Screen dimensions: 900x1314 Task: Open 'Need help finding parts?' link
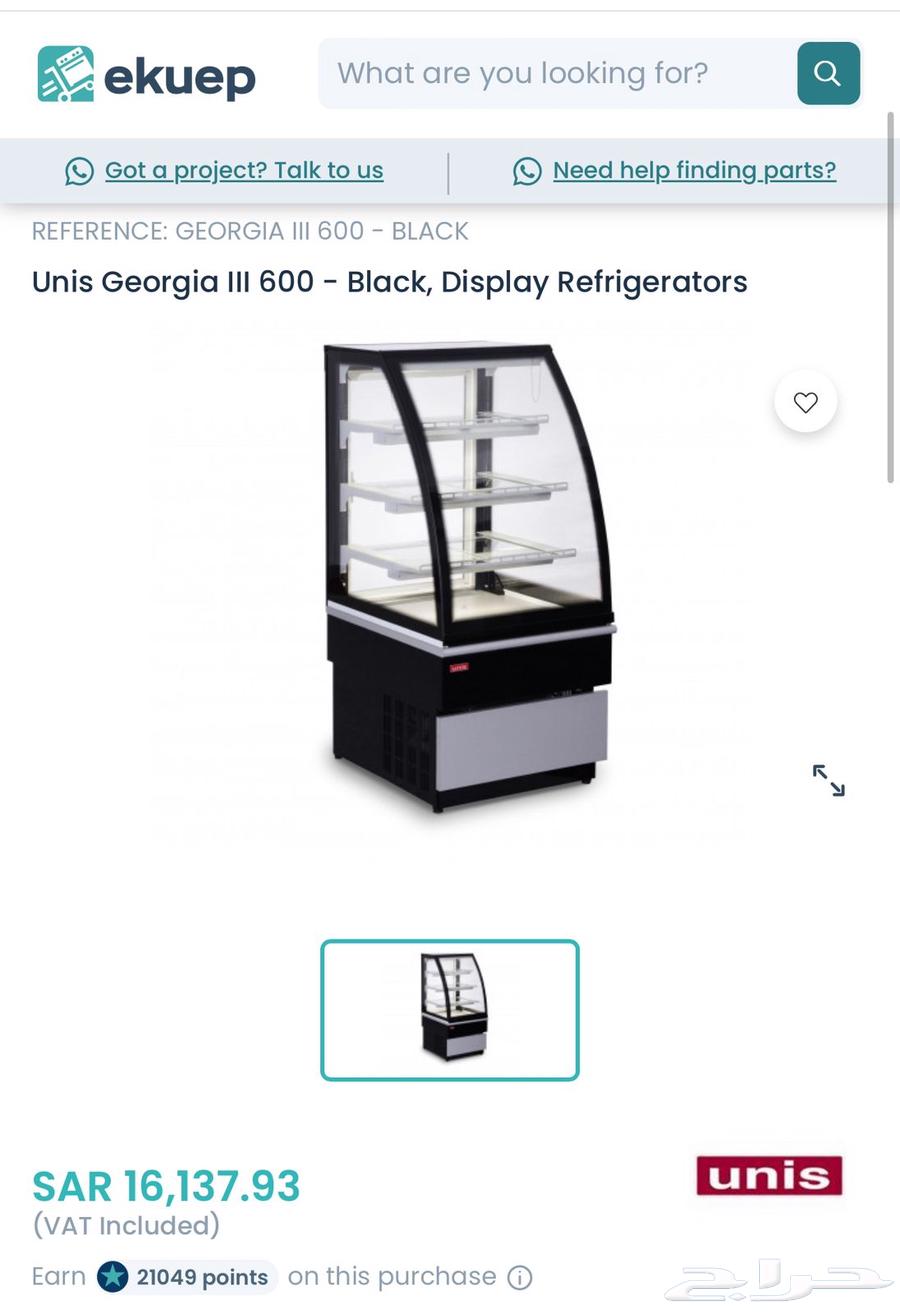point(694,170)
